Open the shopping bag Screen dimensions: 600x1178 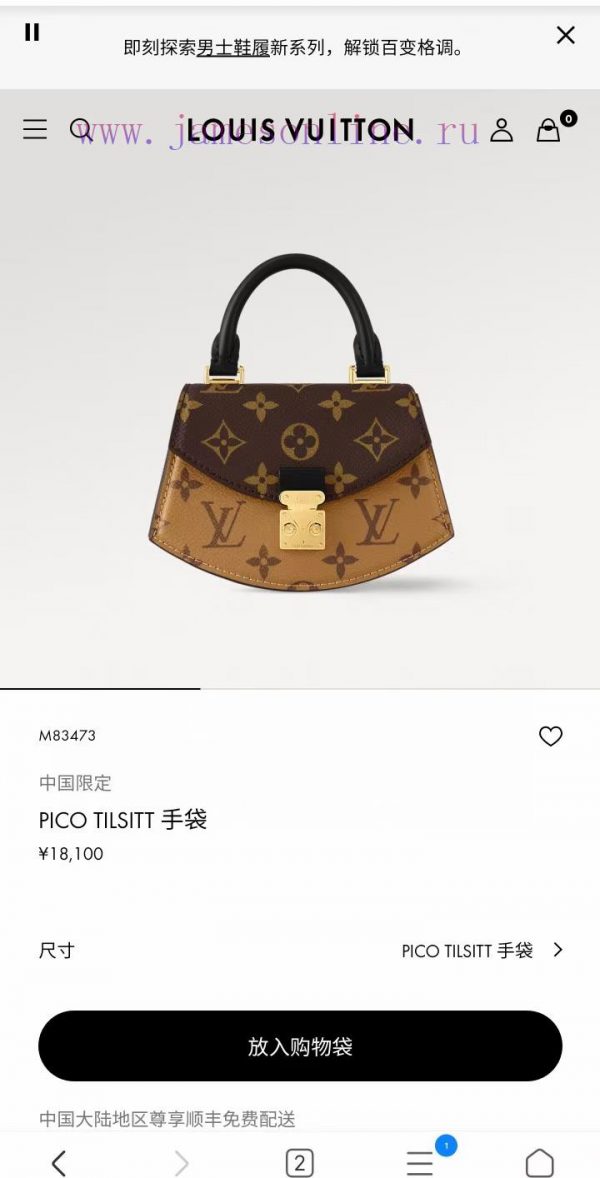549,129
